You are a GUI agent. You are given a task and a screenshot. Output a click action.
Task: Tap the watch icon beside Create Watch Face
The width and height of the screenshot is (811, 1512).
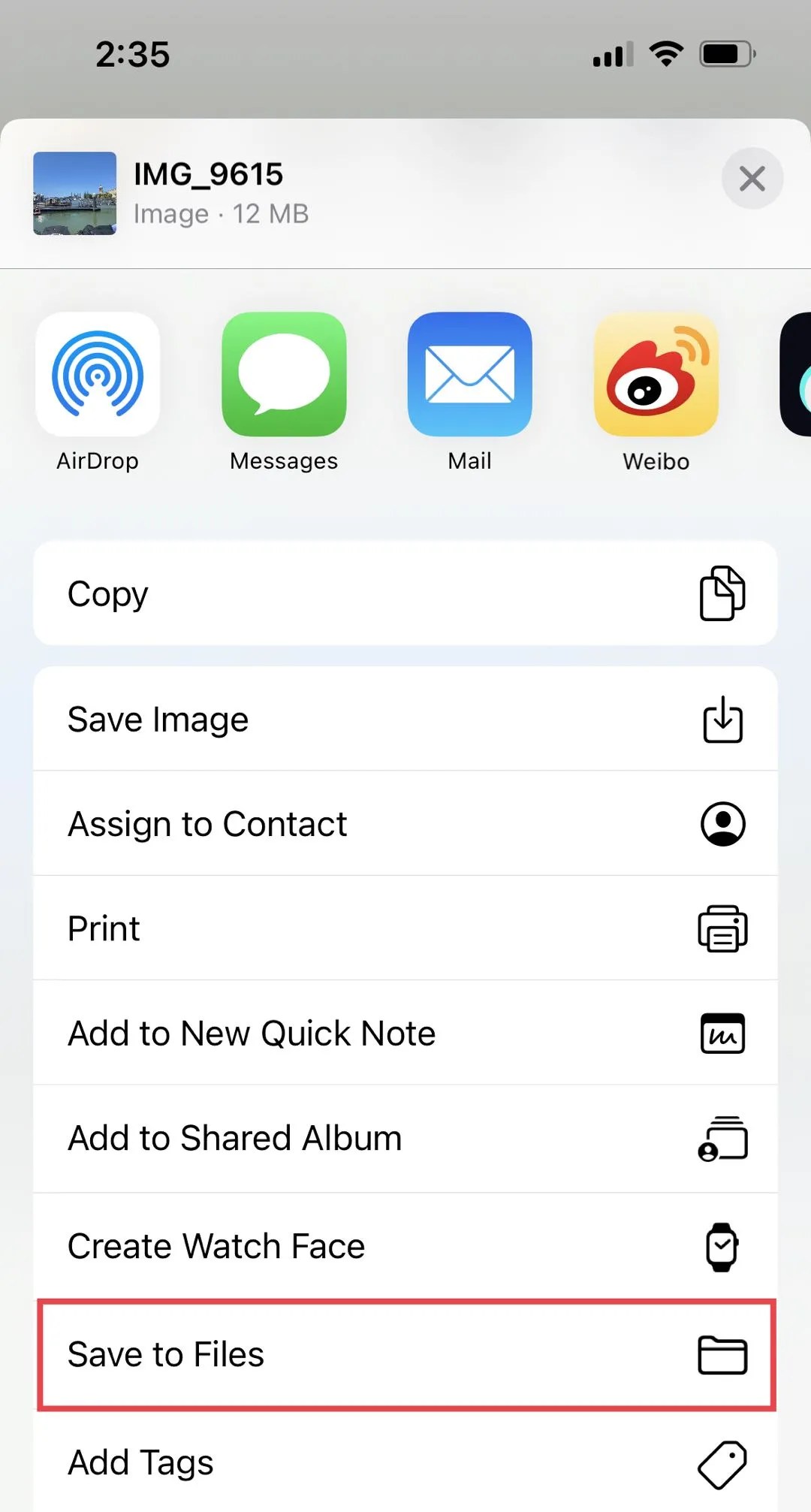(722, 1245)
